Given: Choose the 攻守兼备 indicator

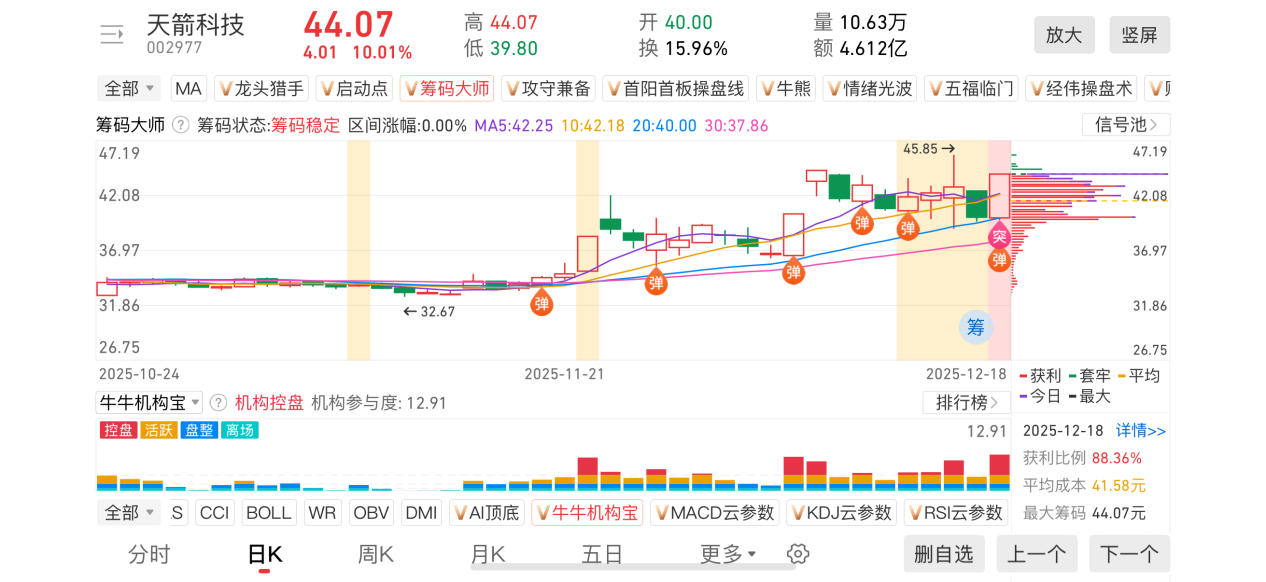Looking at the screenshot, I should 548,89.
